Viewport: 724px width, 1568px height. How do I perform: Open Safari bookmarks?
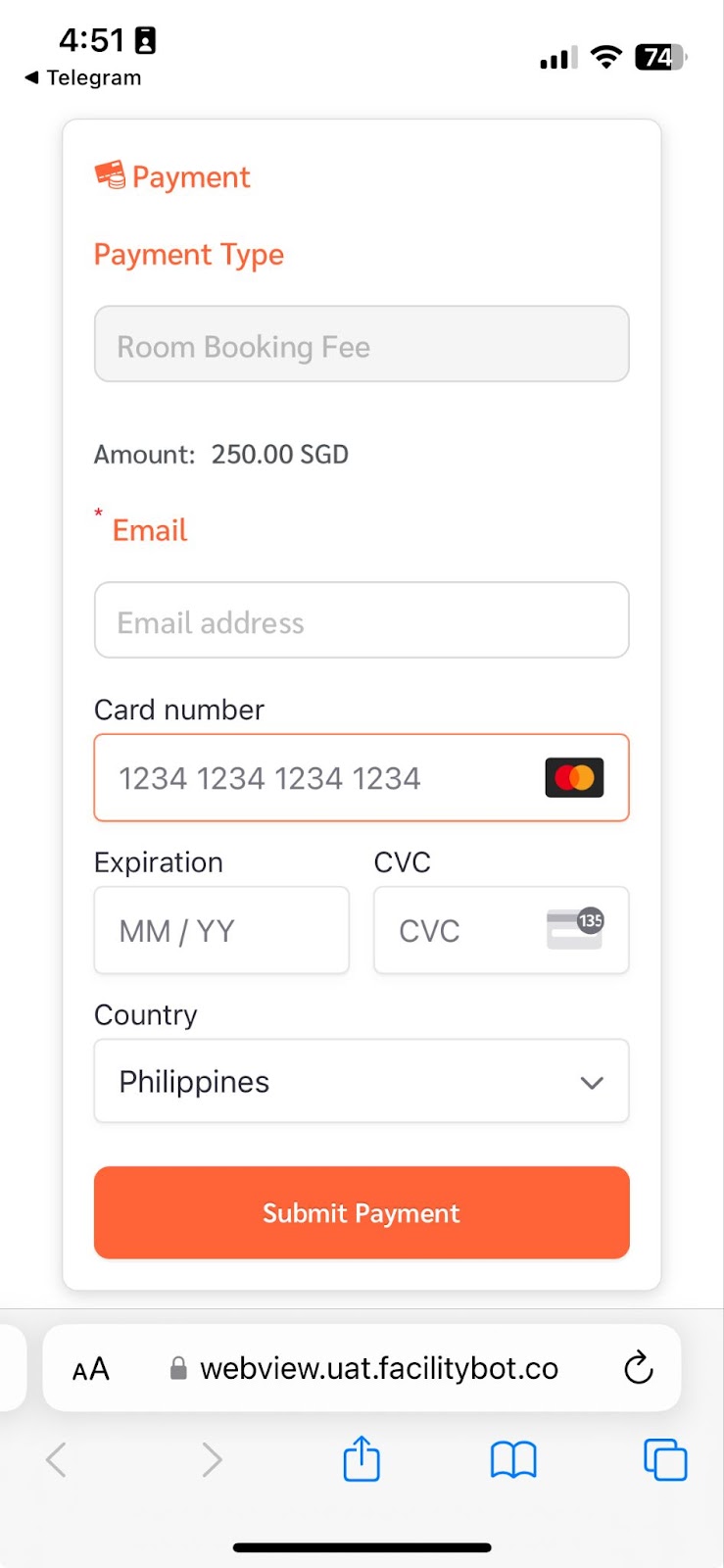(x=513, y=1460)
